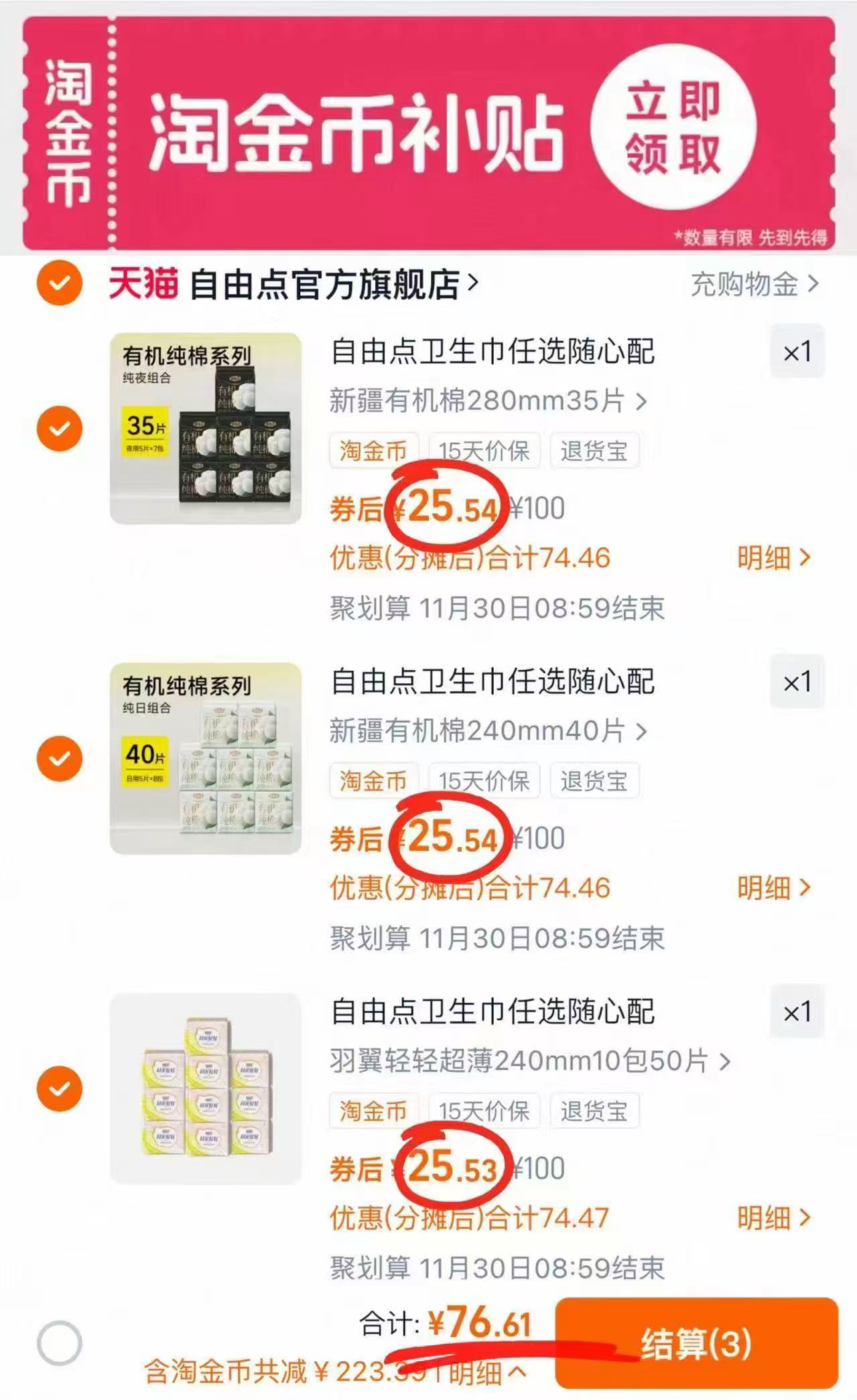The height and width of the screenshot is (1400, 857).
Task: Deselect the 240mm40片 item checkbox
Action: 61,758
